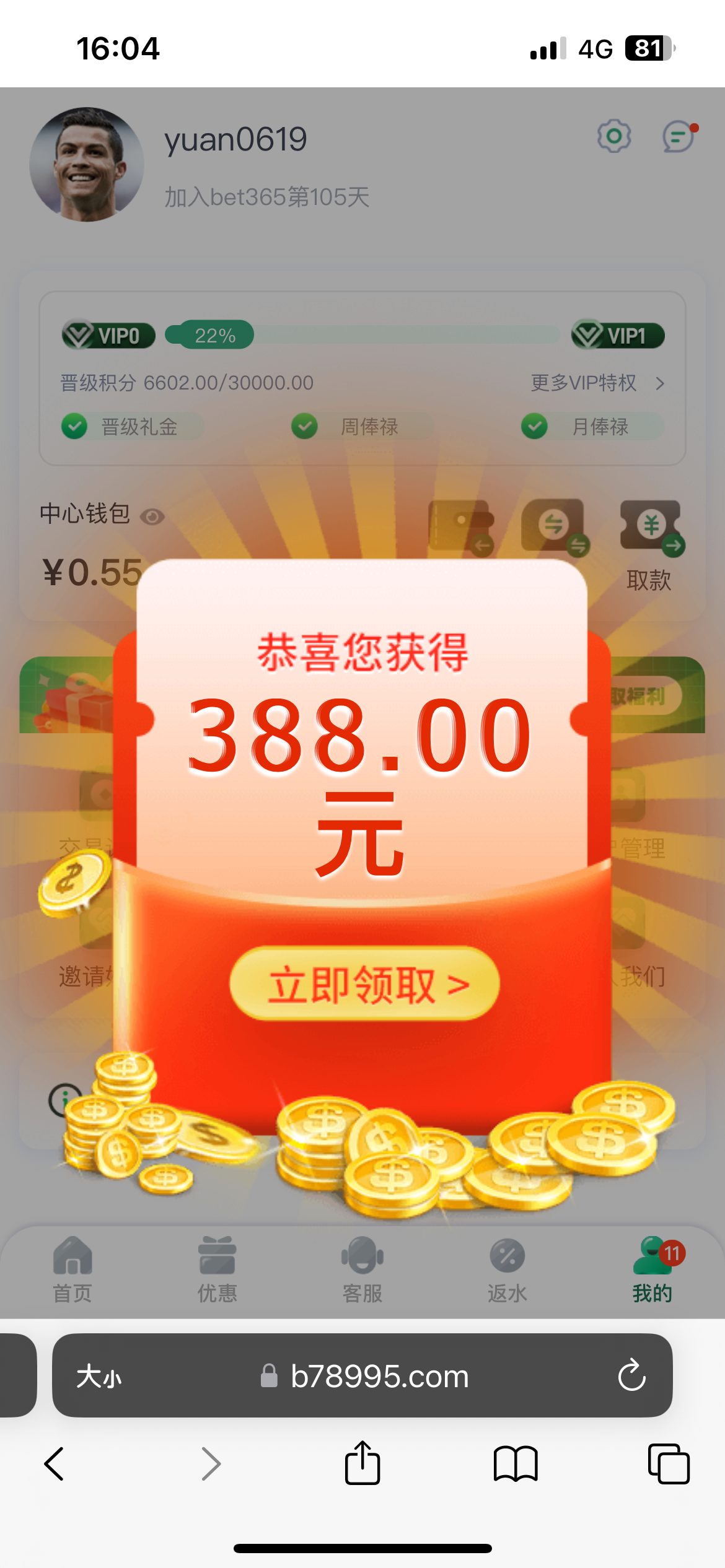Tap the b78995.com address bar
This screenshot has height=1568, width=725.
pyautogui.click(x=378, y=1376)
